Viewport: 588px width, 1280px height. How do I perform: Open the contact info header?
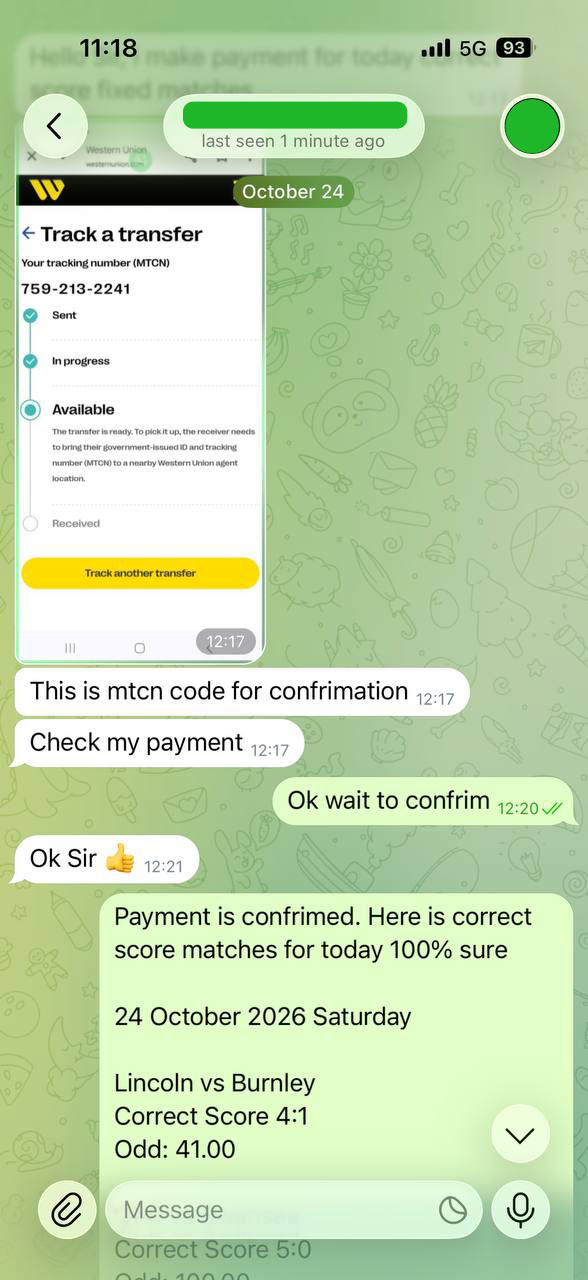click(294, 126)
